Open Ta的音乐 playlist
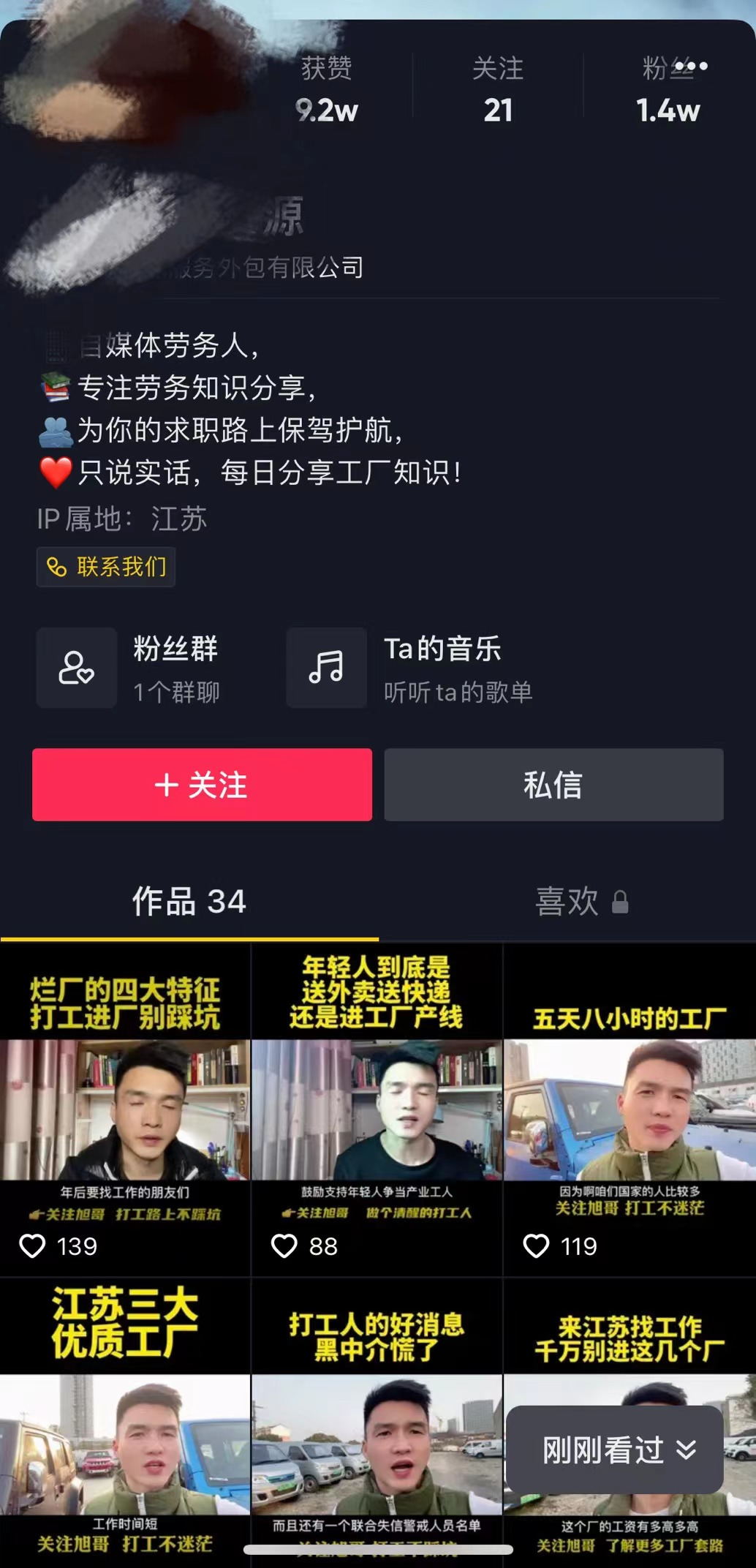 tap(409, 668)
